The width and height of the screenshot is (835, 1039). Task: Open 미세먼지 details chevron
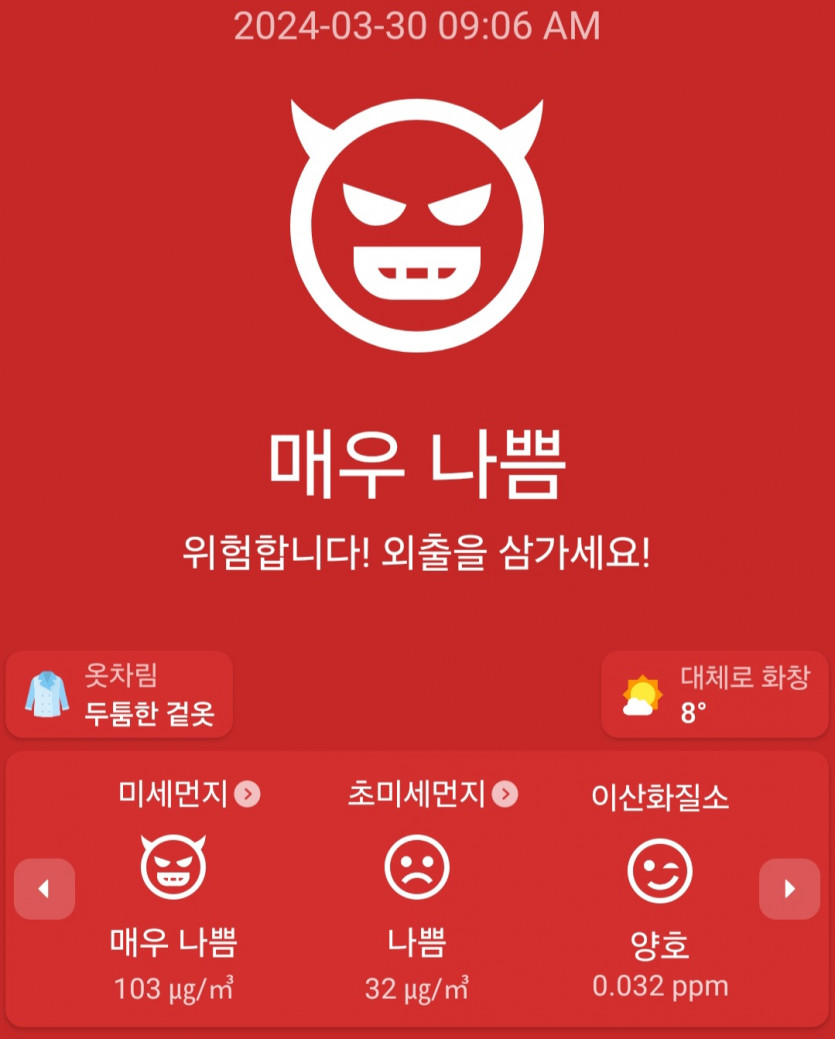(247, 795)
